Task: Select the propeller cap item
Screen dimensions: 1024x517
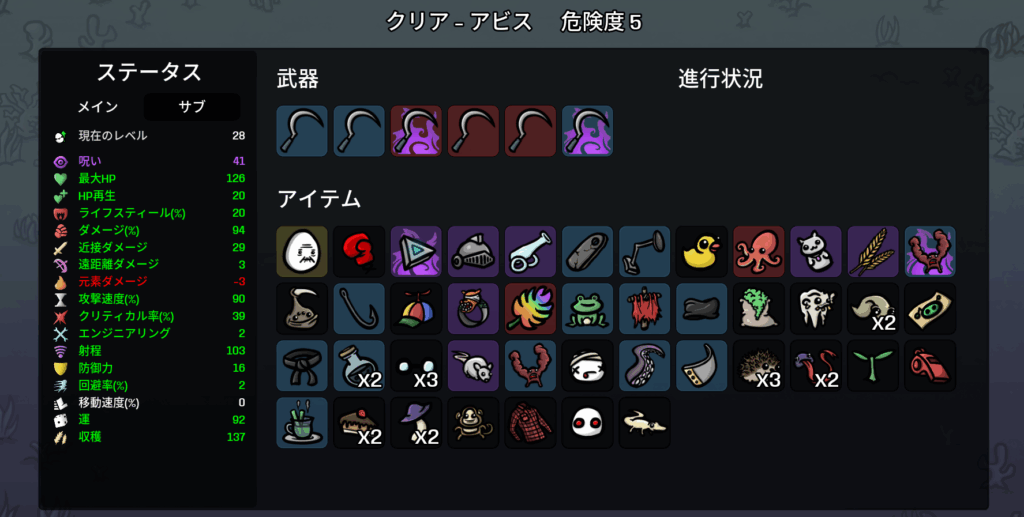Action: [x=416, y=308]
